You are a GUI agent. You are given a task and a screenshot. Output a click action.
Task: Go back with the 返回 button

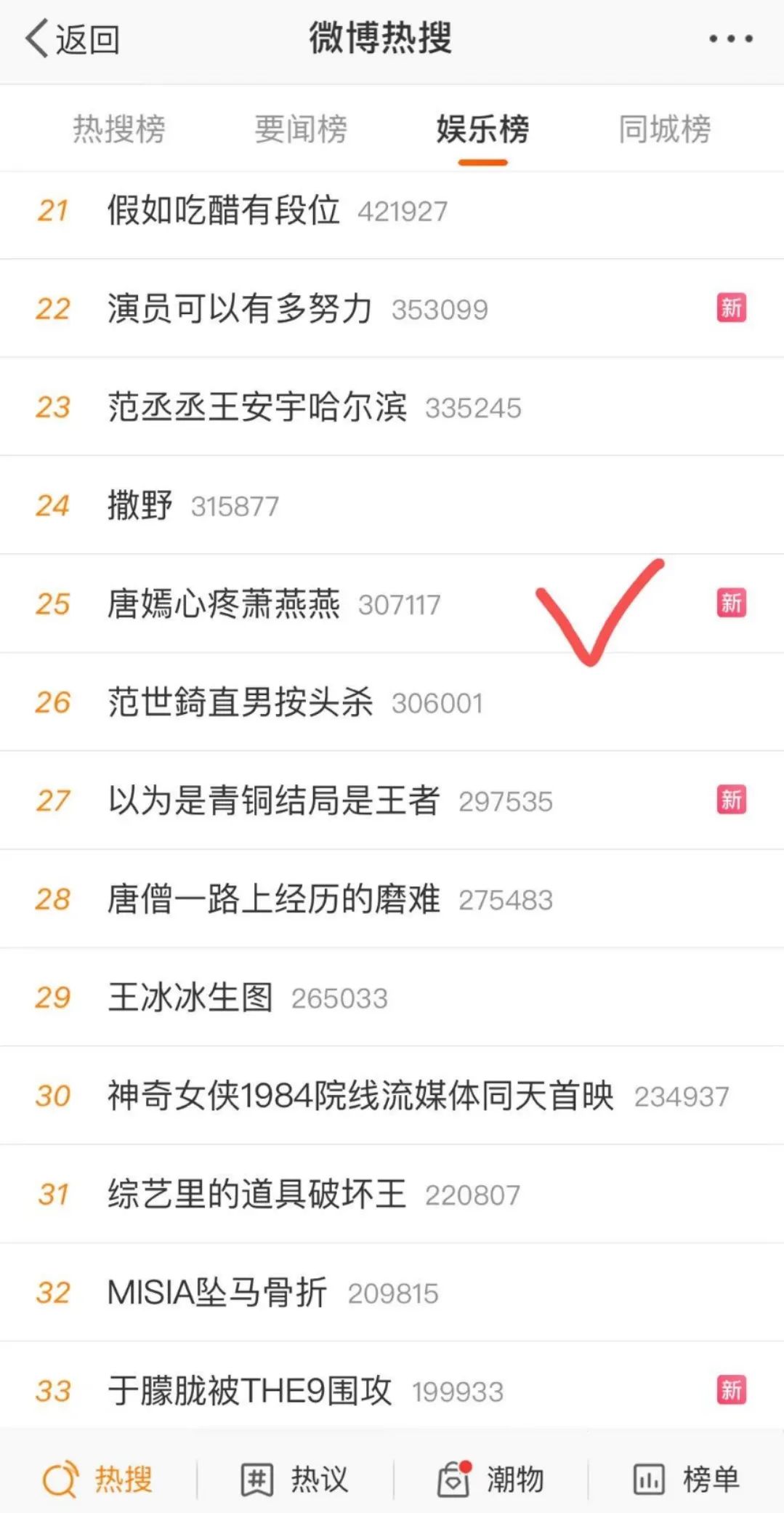(x=73, y=39)
